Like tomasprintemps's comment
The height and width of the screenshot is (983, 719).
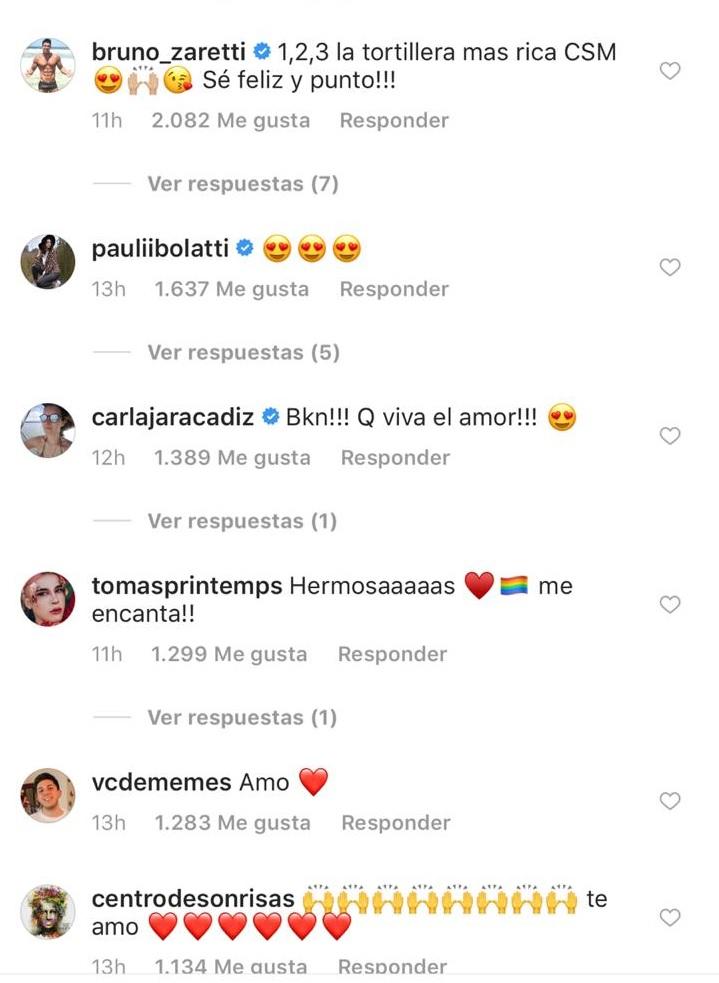click(x=671, y=604)
